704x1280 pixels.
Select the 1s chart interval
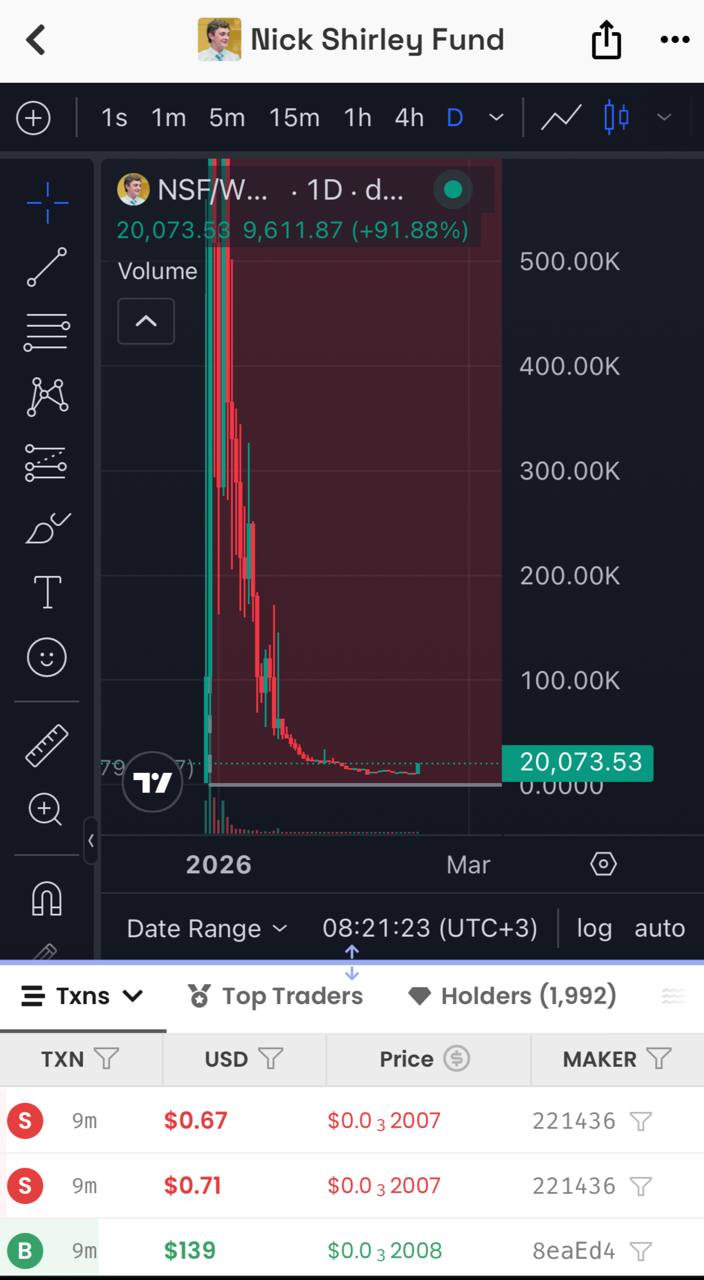114,118
